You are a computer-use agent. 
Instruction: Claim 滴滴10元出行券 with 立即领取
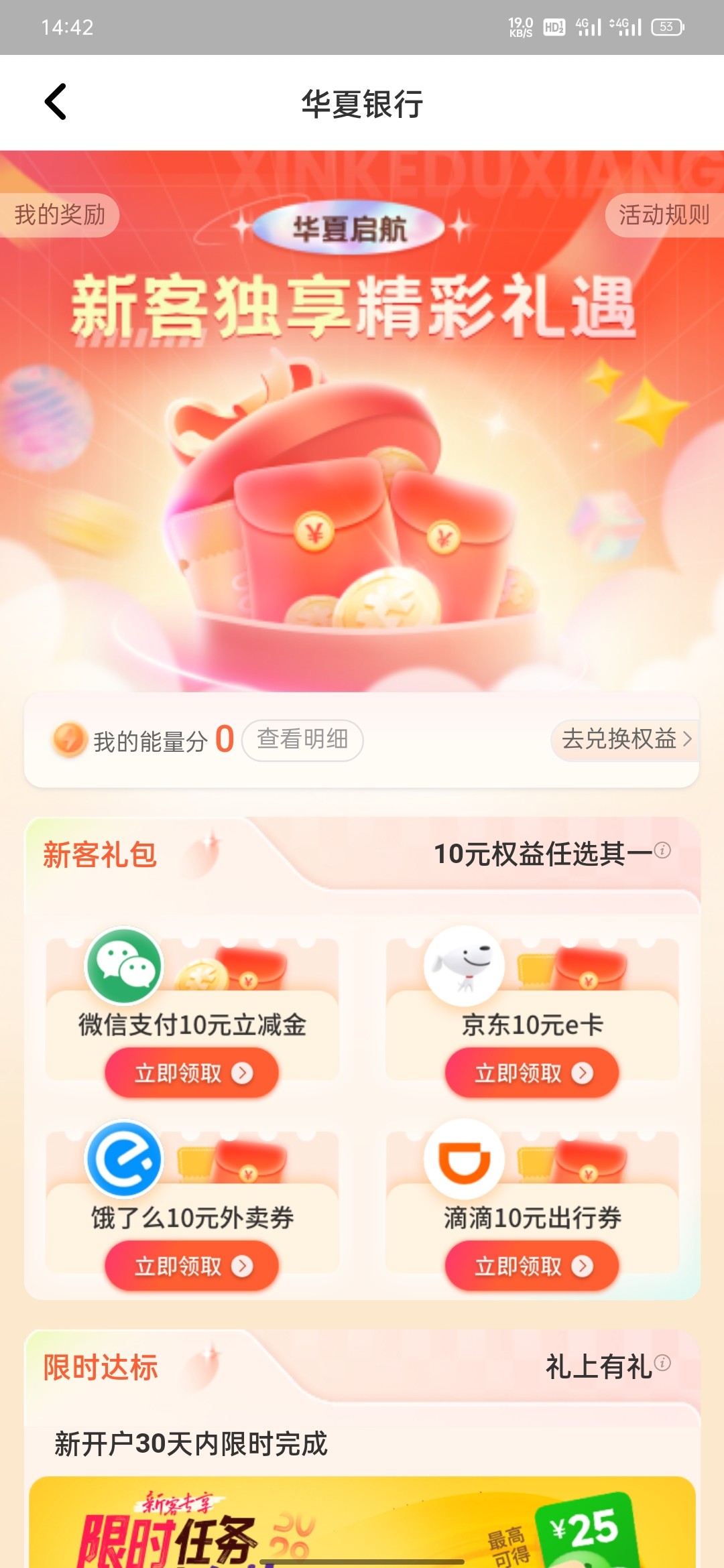pyautogui.click(x=532, y=1266)
